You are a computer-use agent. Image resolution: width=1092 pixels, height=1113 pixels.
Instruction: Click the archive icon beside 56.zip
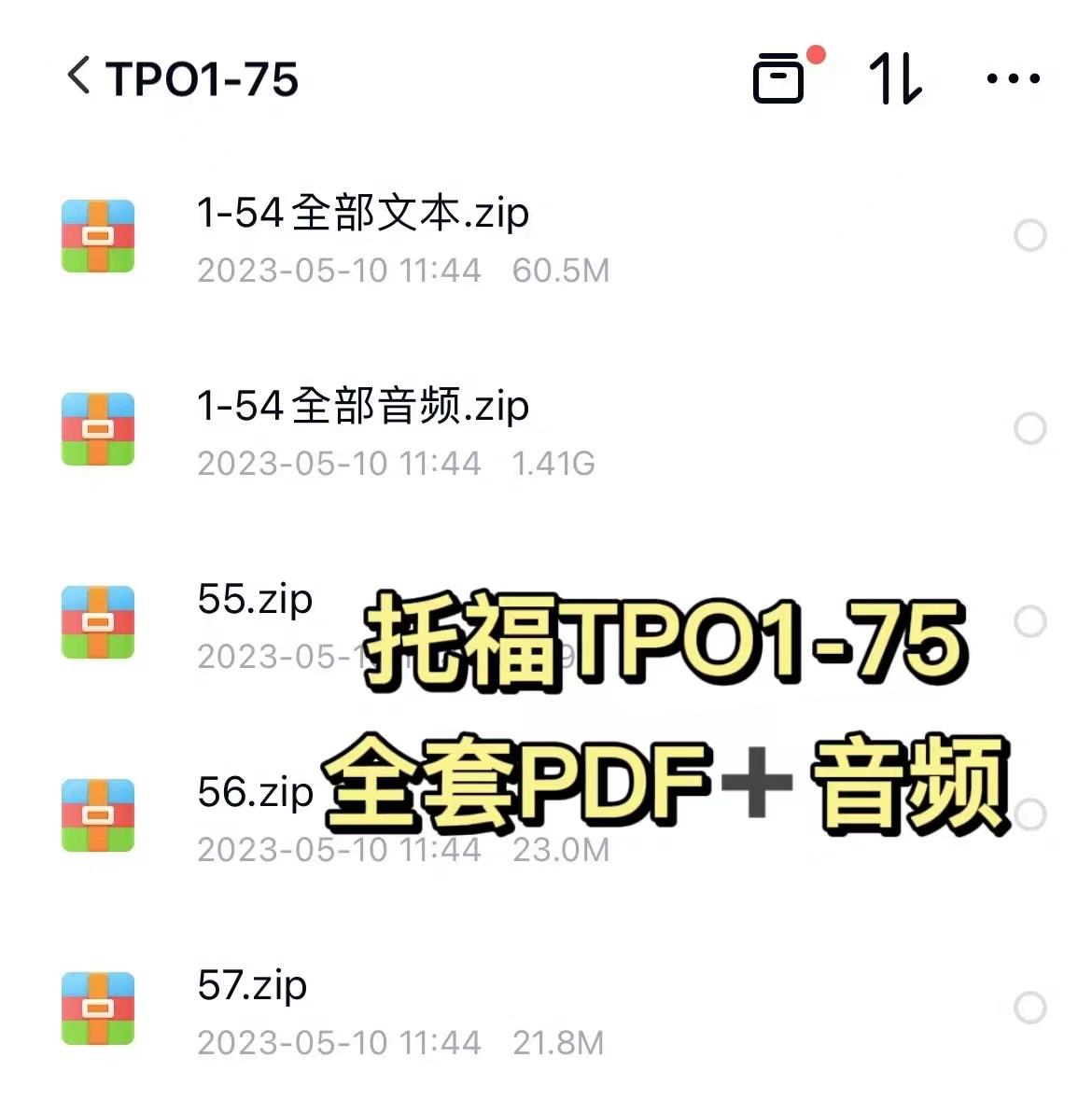[97, 814]
